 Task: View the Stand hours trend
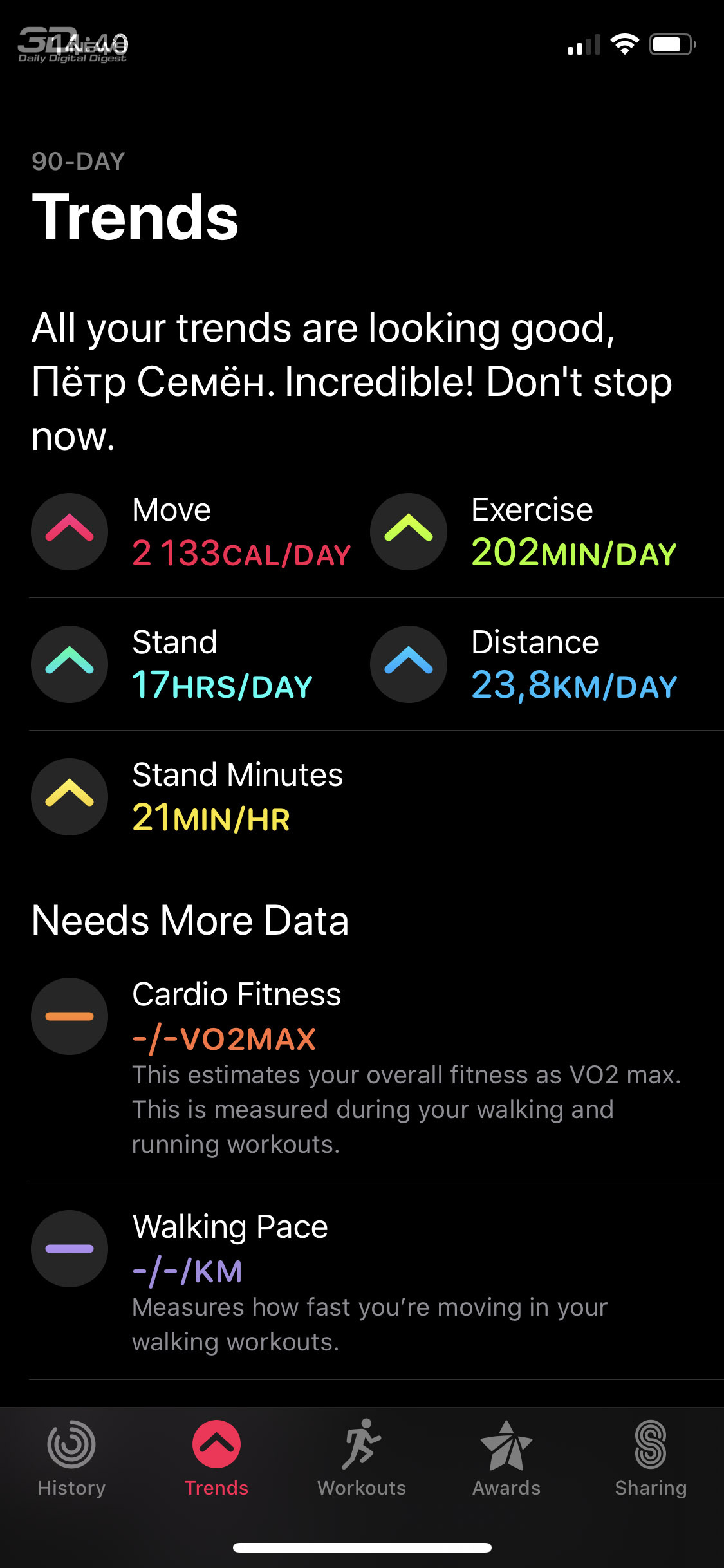[x=172, y=664]
